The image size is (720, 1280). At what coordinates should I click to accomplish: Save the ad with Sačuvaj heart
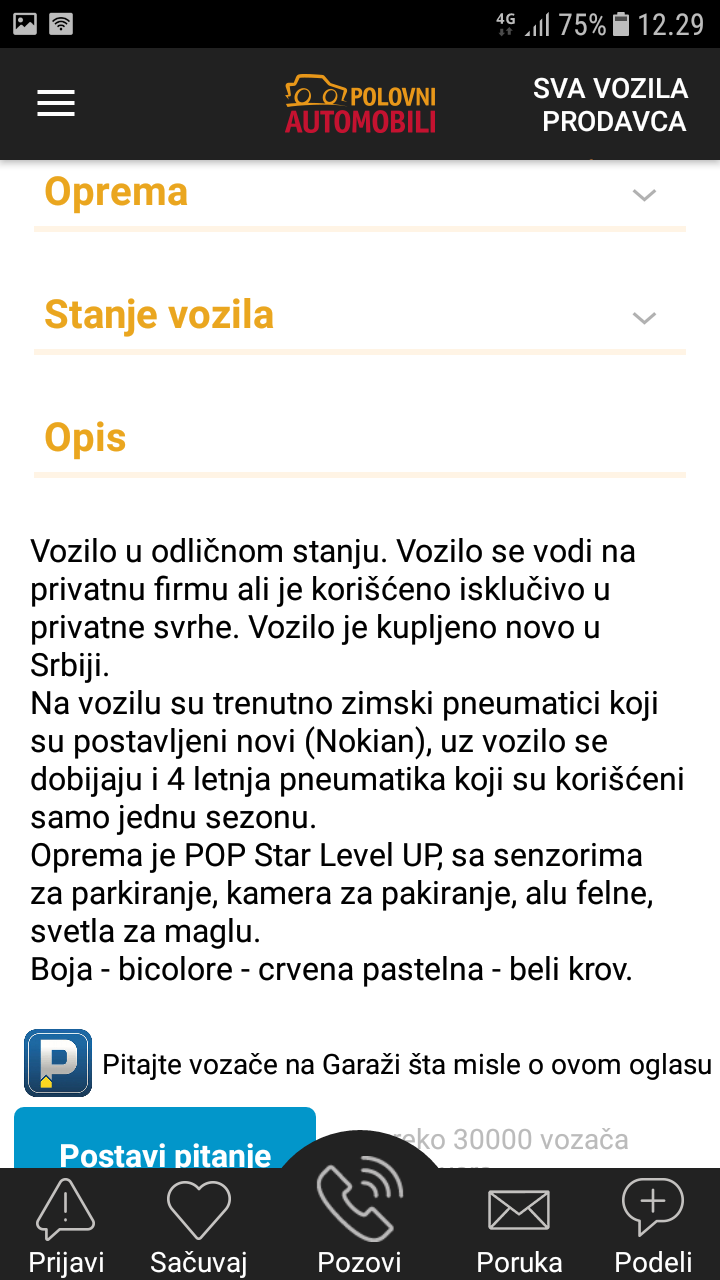coord(198,1225)
